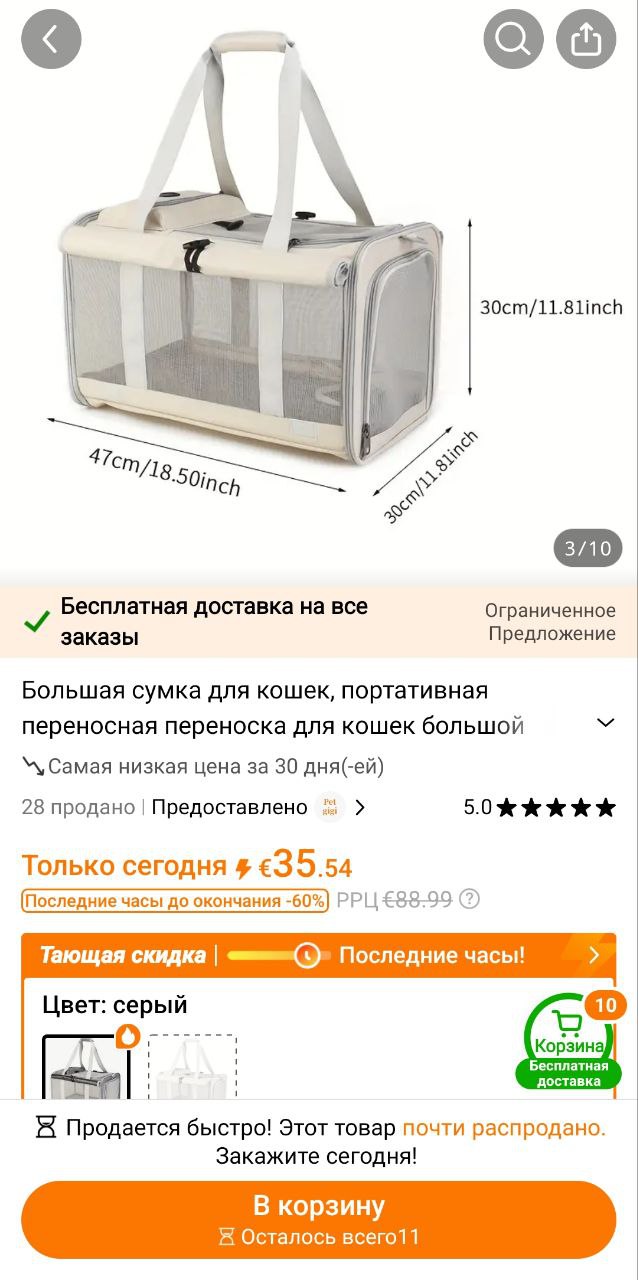The width and height of the screenshot is (638, 1280).
Task: Expand the full product title
Action: pyautogui.click(x=605, y=723)
